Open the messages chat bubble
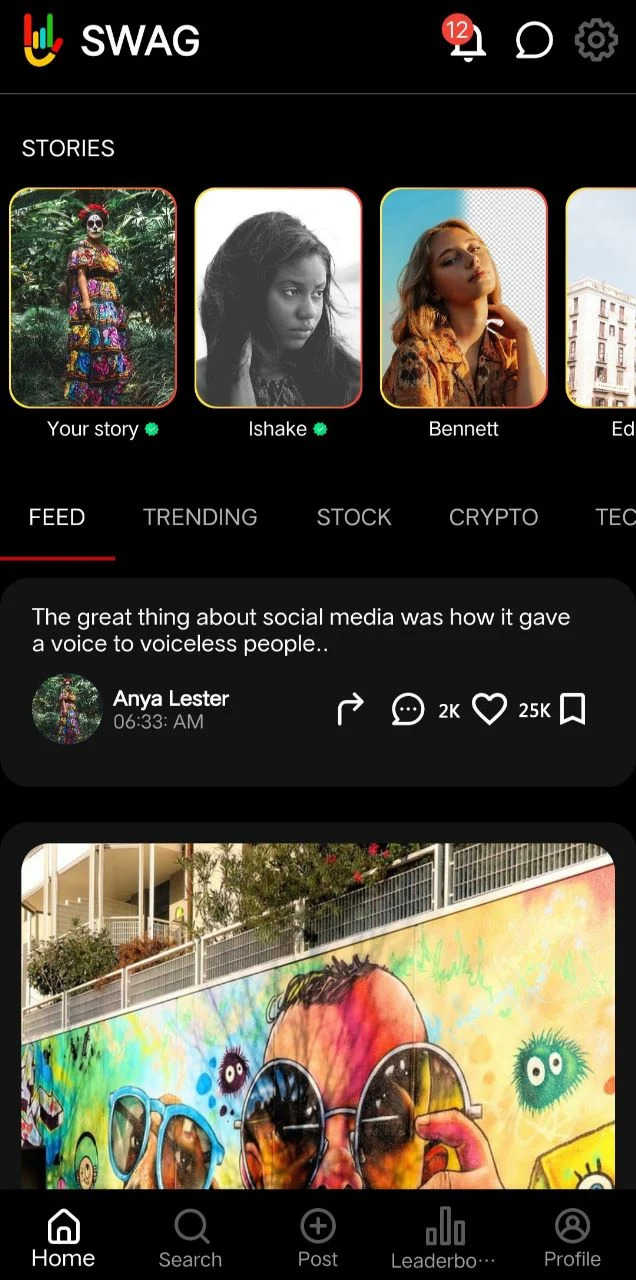 534,41
